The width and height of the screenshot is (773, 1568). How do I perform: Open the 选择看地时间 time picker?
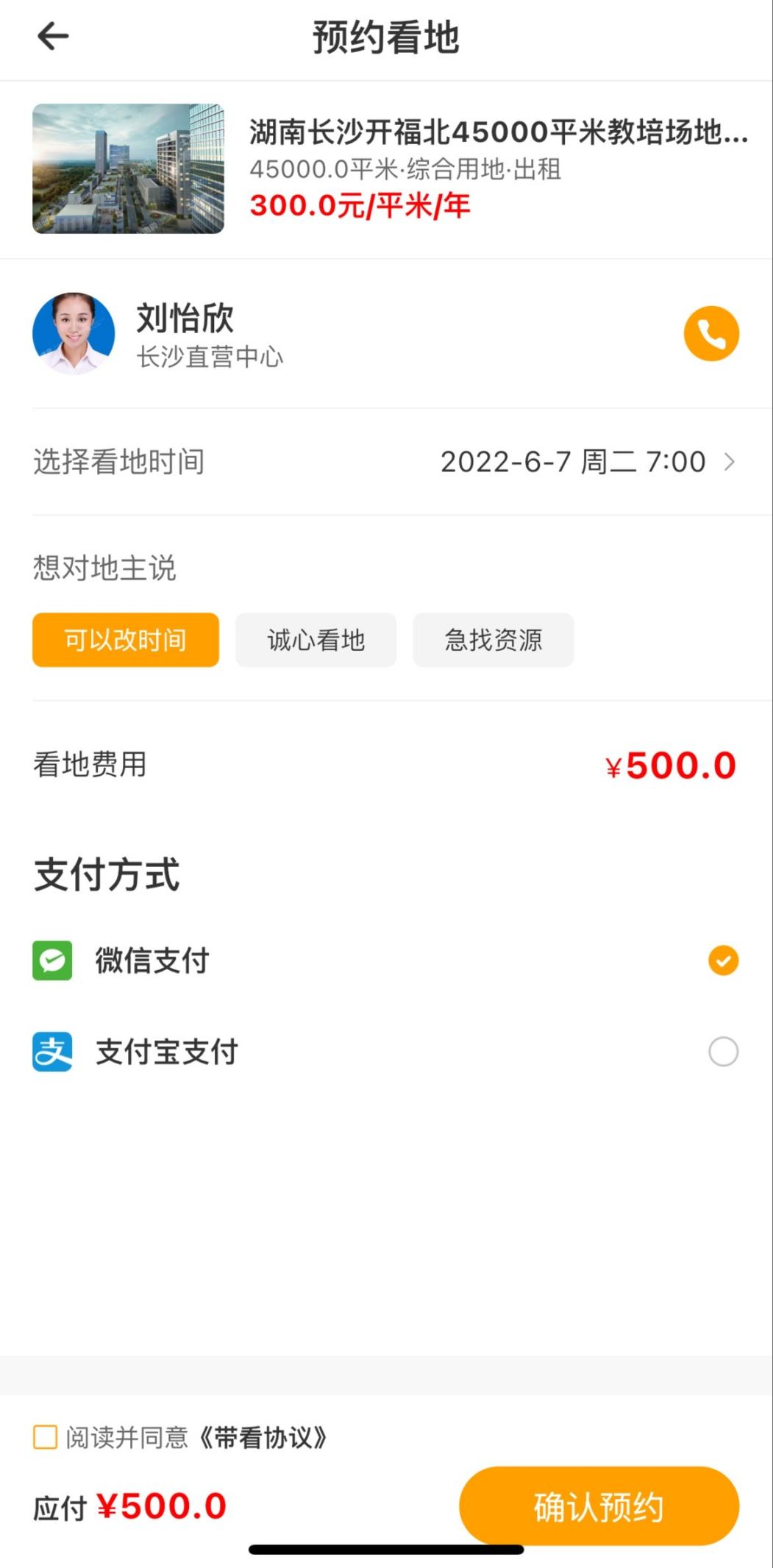pyautogui.click(x=386, y=462)
